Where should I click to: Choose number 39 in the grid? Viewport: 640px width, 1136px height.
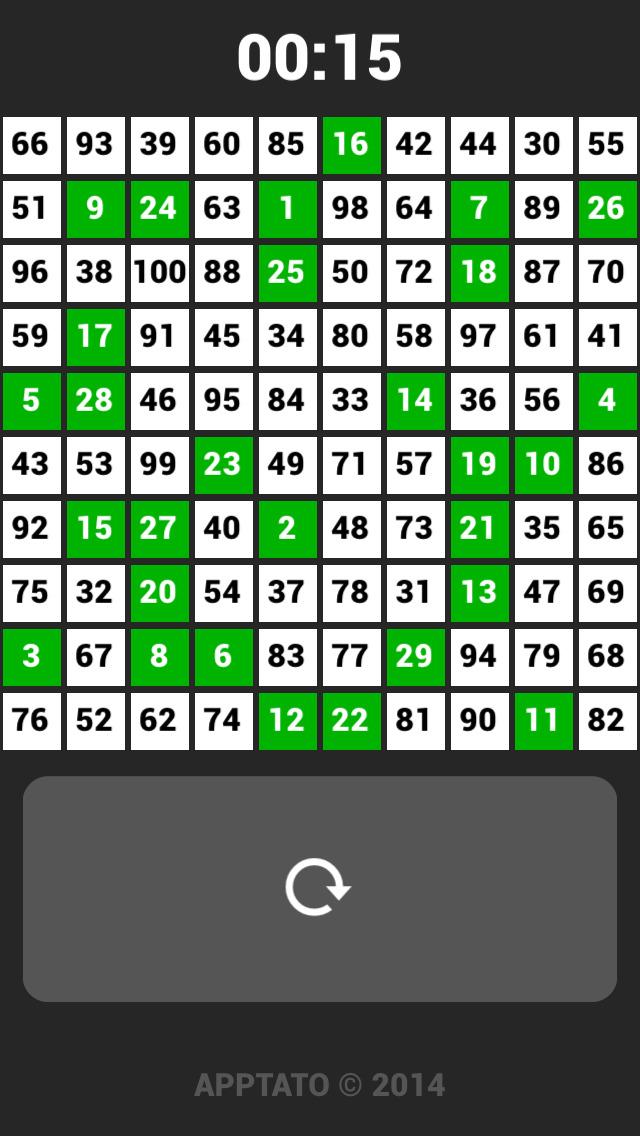click(158, 144)
